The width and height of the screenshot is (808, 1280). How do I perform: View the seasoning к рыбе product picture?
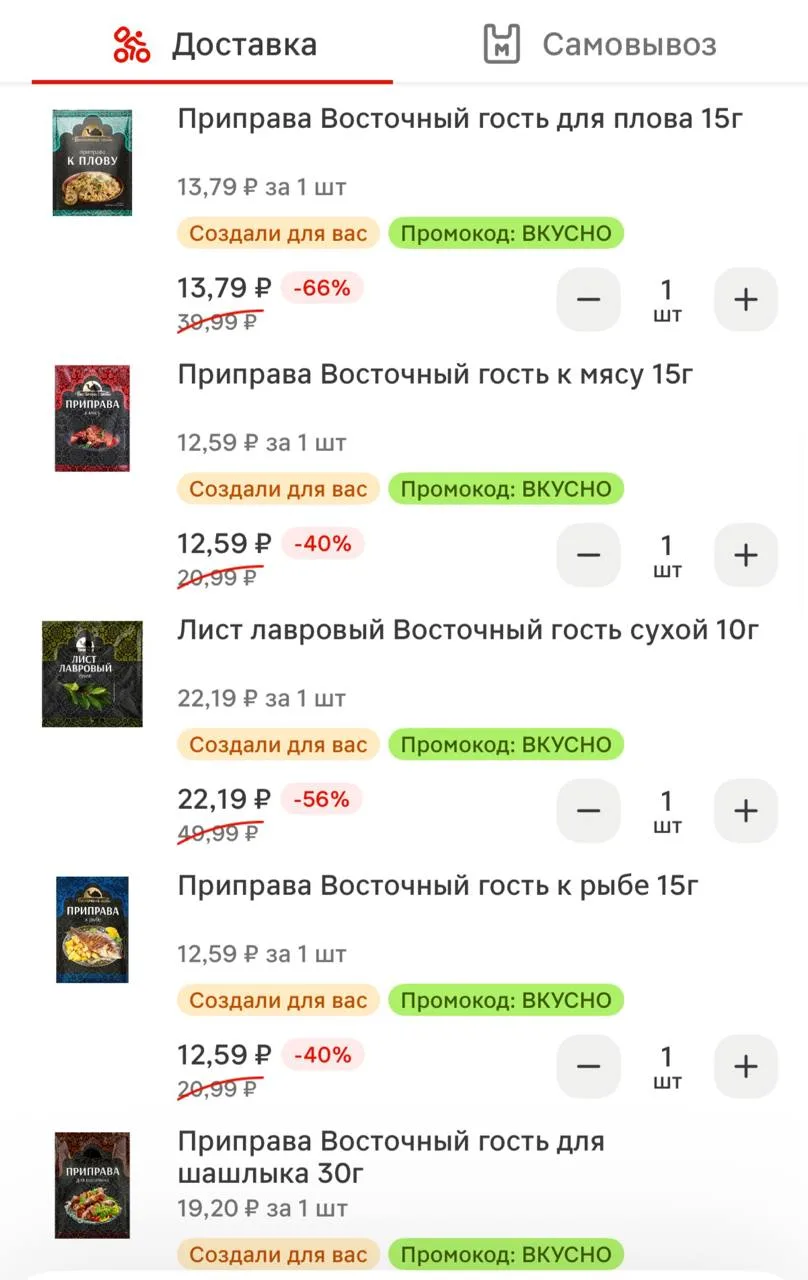[92, 929]
